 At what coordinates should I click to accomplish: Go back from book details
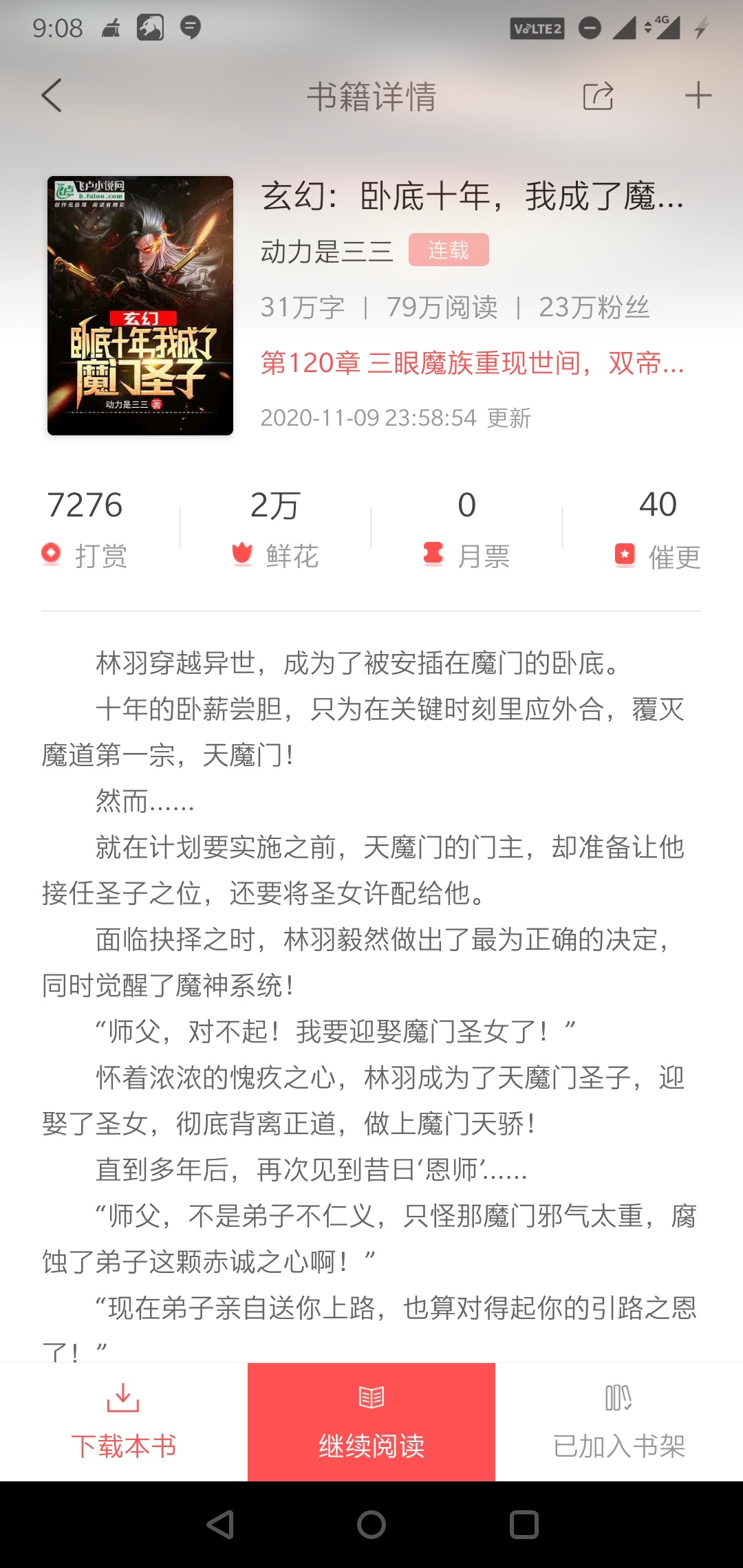tap(52, 96)
